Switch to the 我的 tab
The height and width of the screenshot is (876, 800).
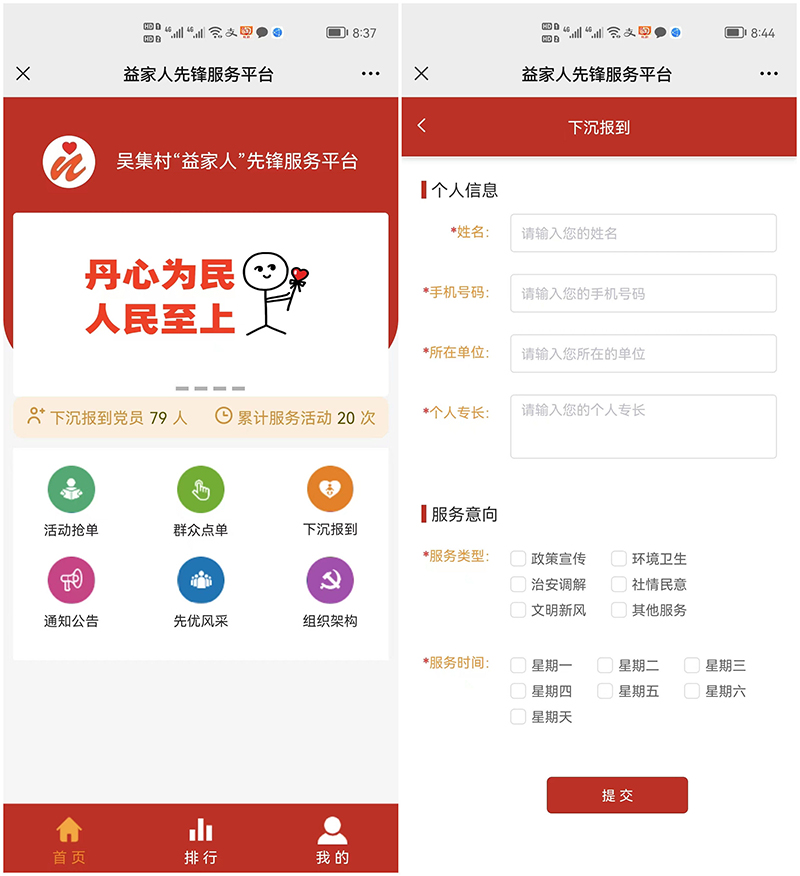(x=332, y=840)
